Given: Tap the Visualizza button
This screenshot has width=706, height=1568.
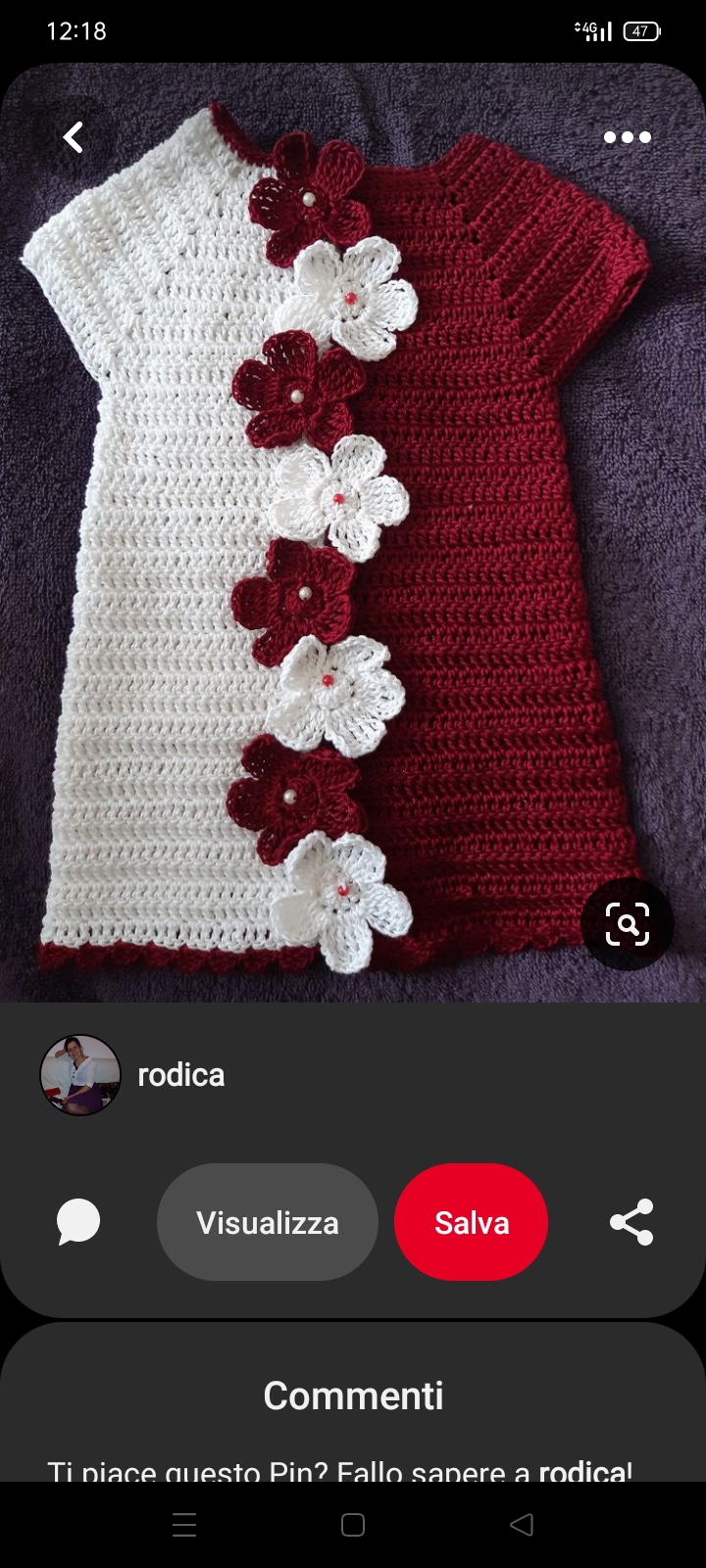Looking at the screenshot, I should 267,1222.
